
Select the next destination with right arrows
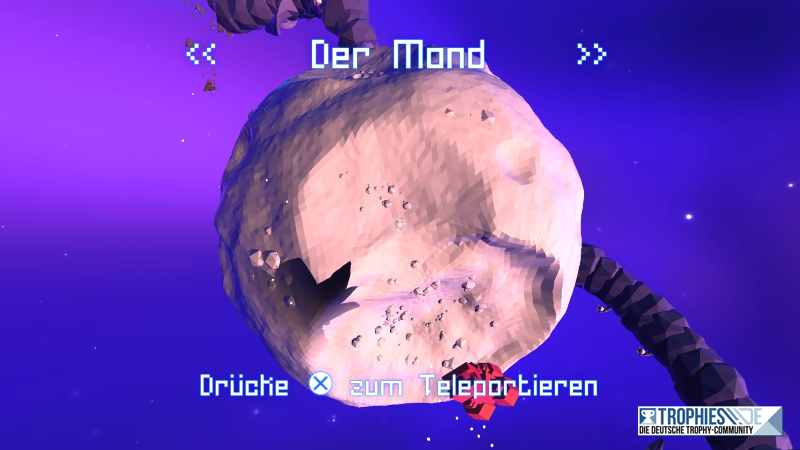(x=592, y=54)
